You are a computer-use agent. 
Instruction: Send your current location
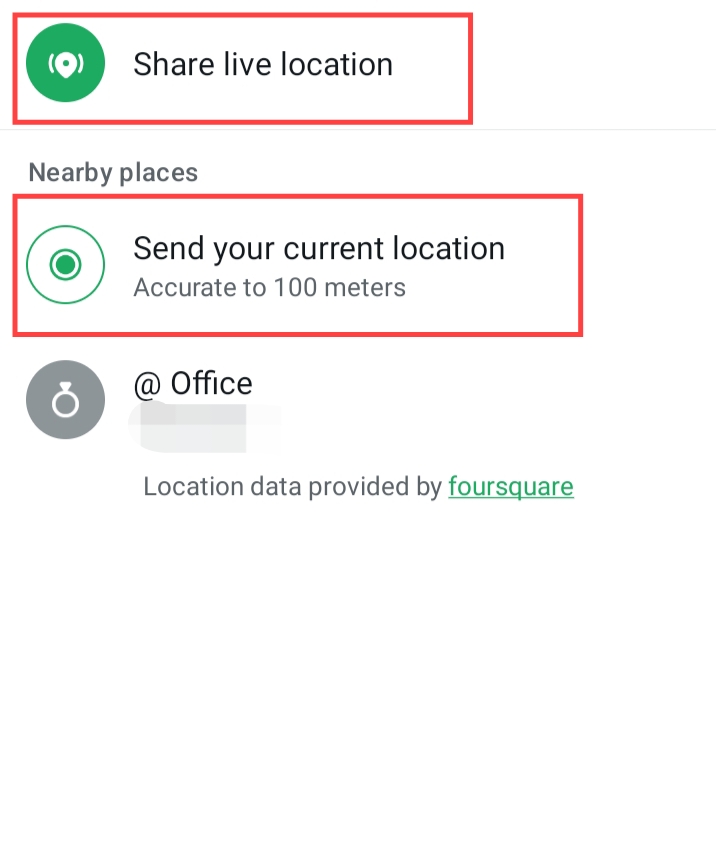click(318, 265)
